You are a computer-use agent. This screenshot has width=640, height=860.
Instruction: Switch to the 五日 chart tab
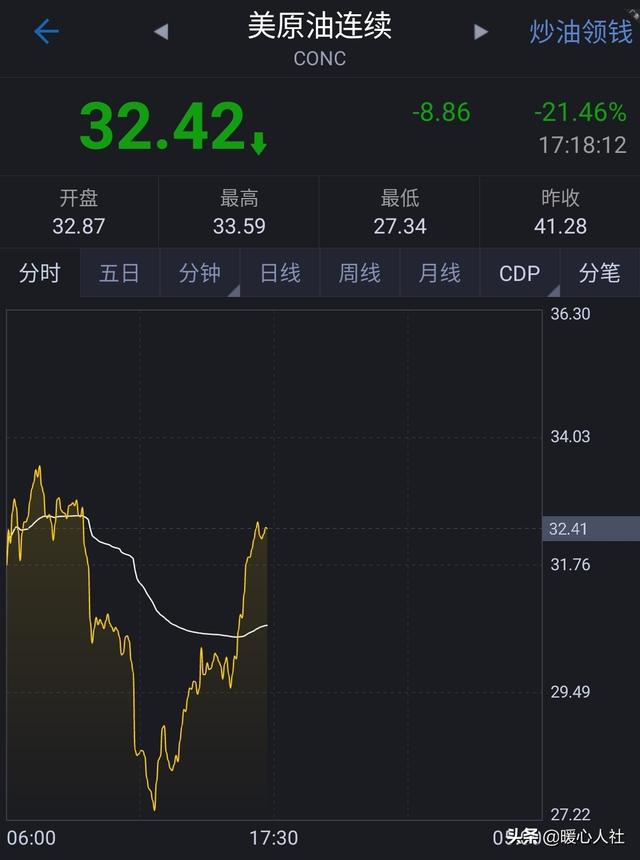119,273
